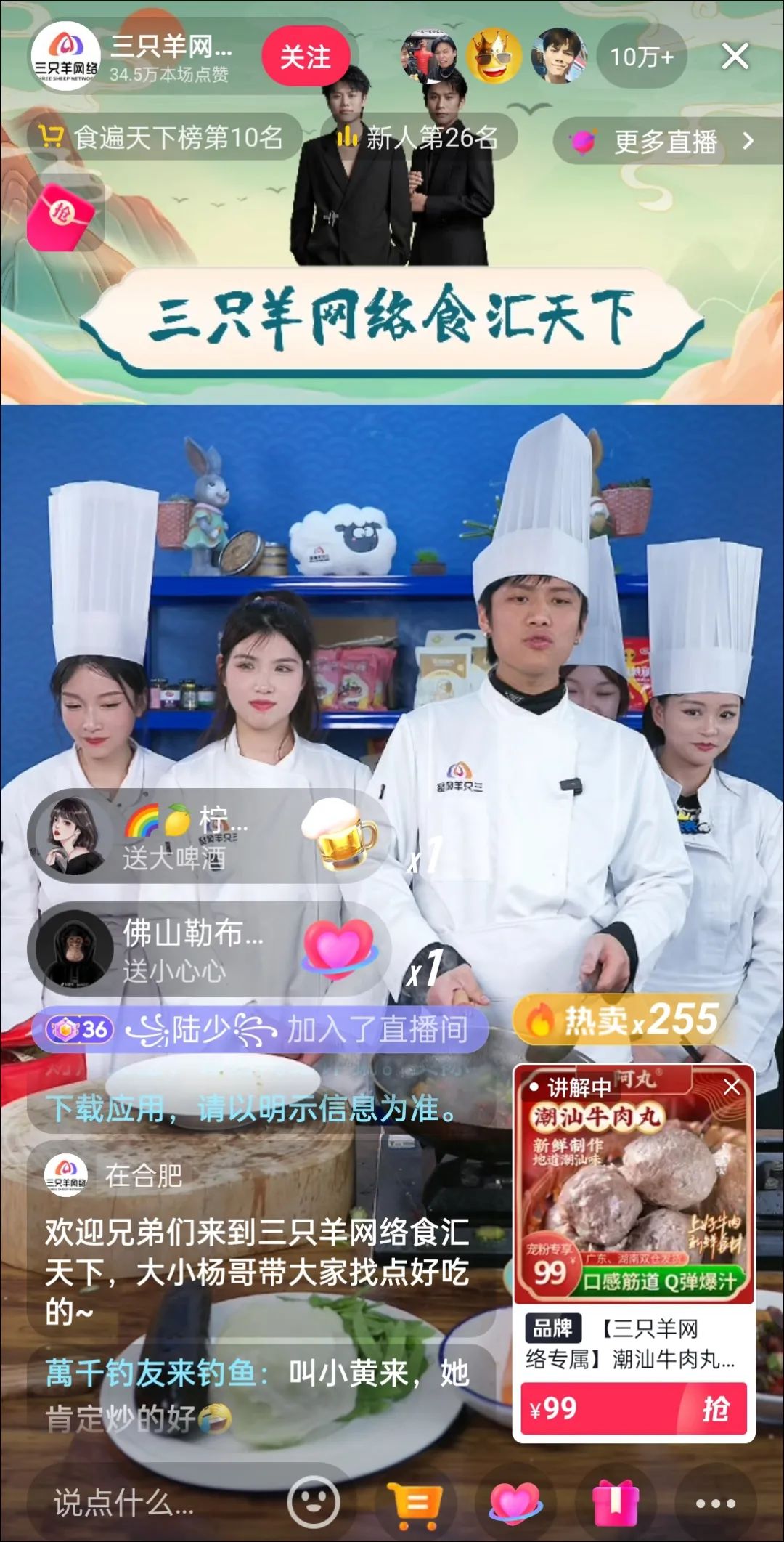Open the shopping cart

(x=414, y=1503)
